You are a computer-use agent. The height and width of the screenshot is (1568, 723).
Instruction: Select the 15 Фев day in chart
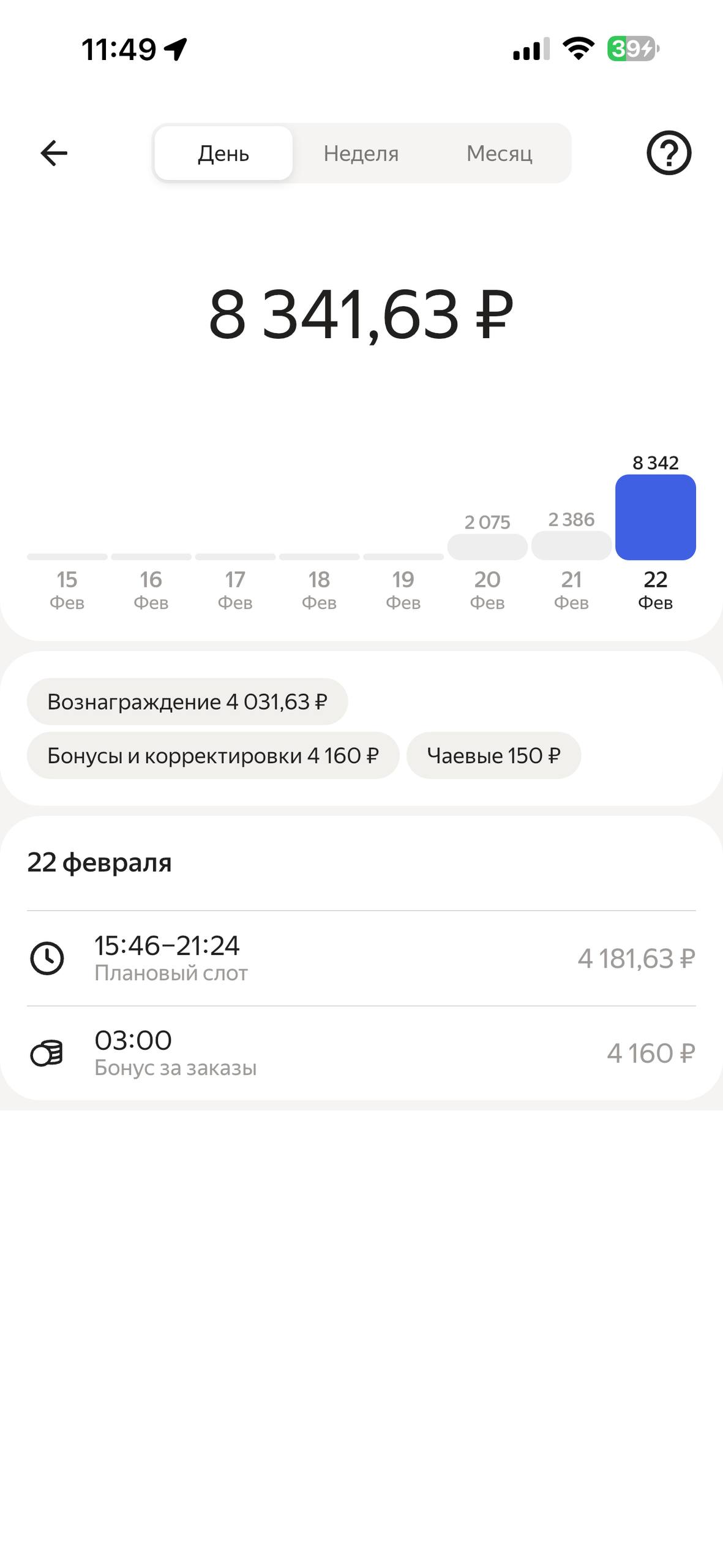click(67, 588)
